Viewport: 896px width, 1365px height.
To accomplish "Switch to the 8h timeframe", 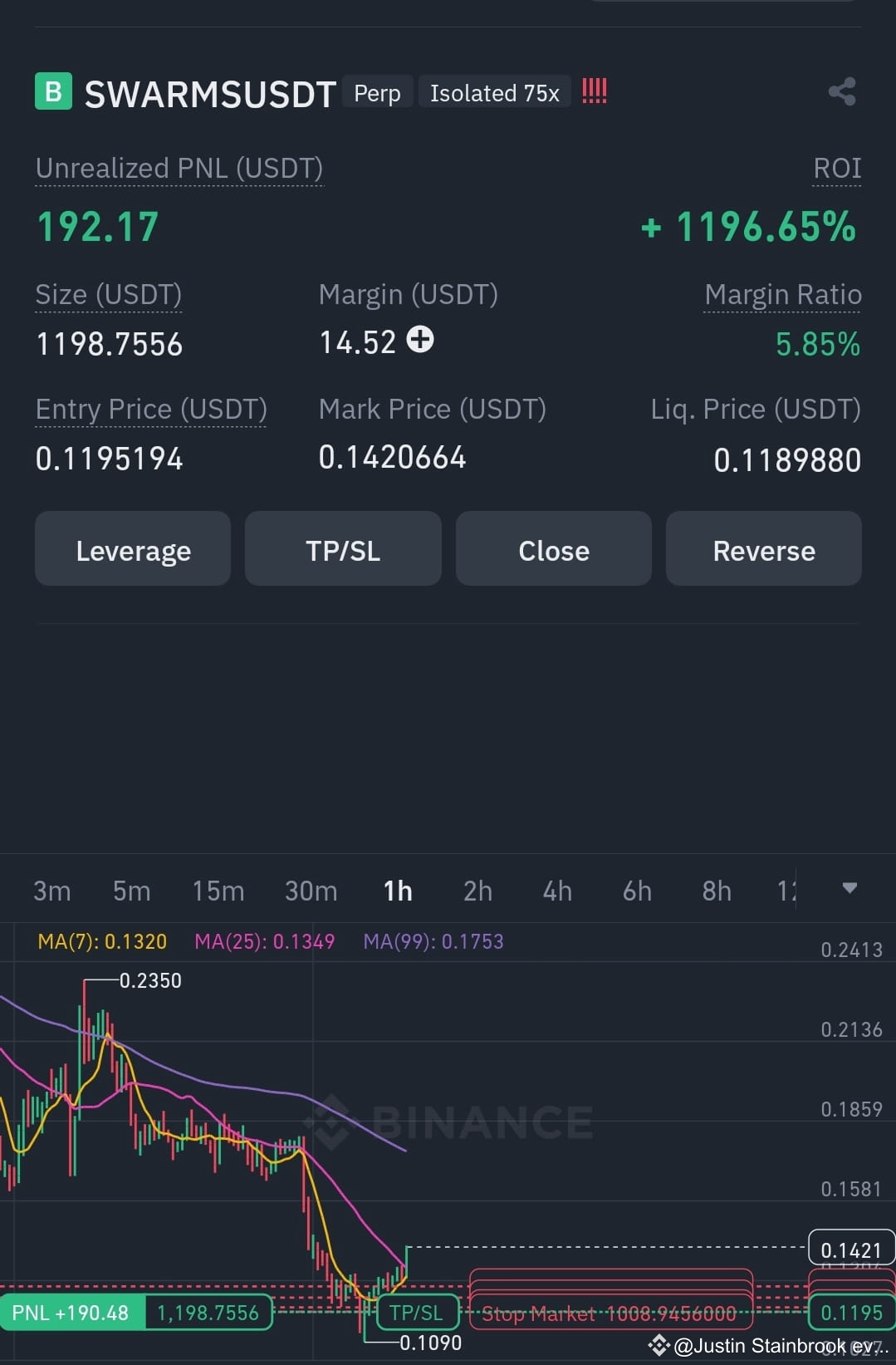I will tap(716, 891).
